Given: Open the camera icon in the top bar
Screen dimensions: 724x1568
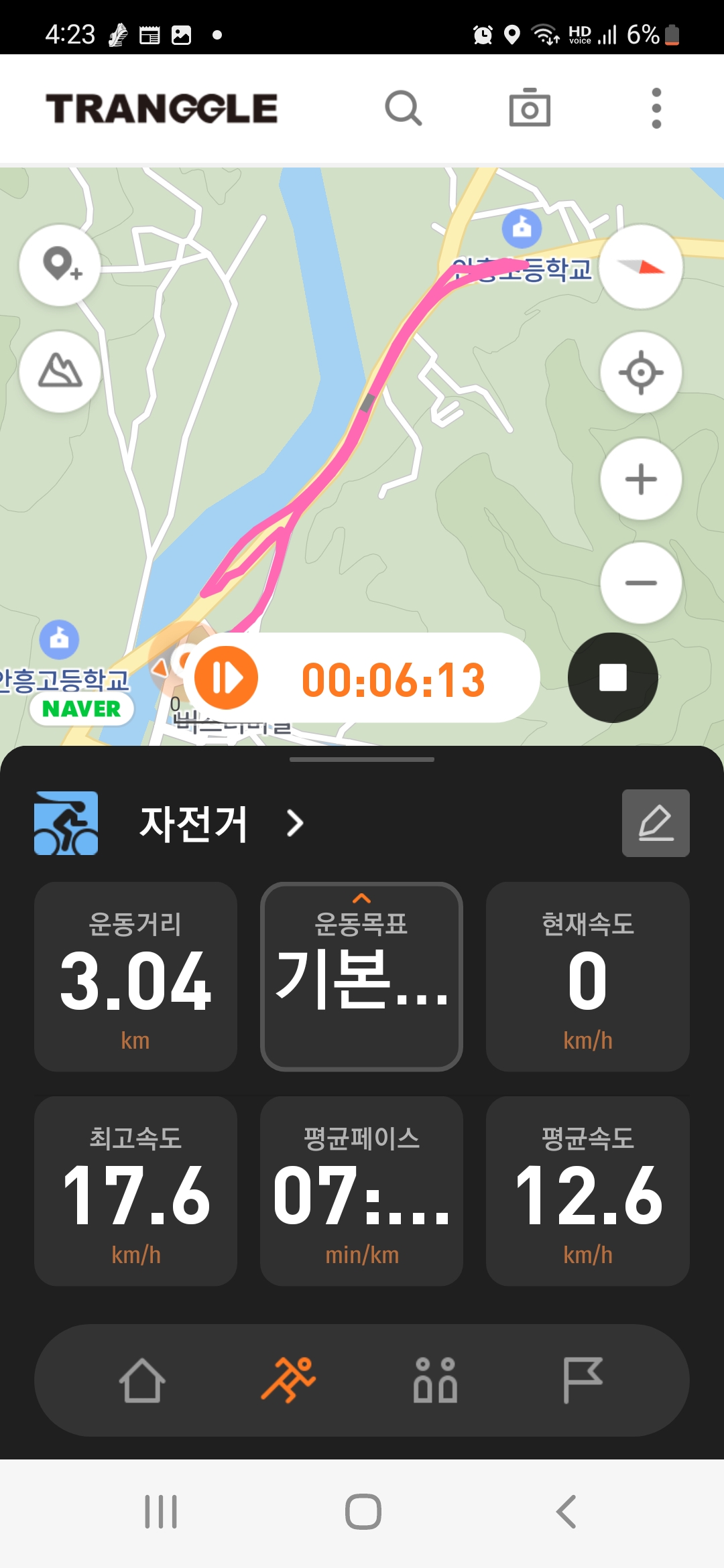Looking at the screenshot, I should (530, 108).
